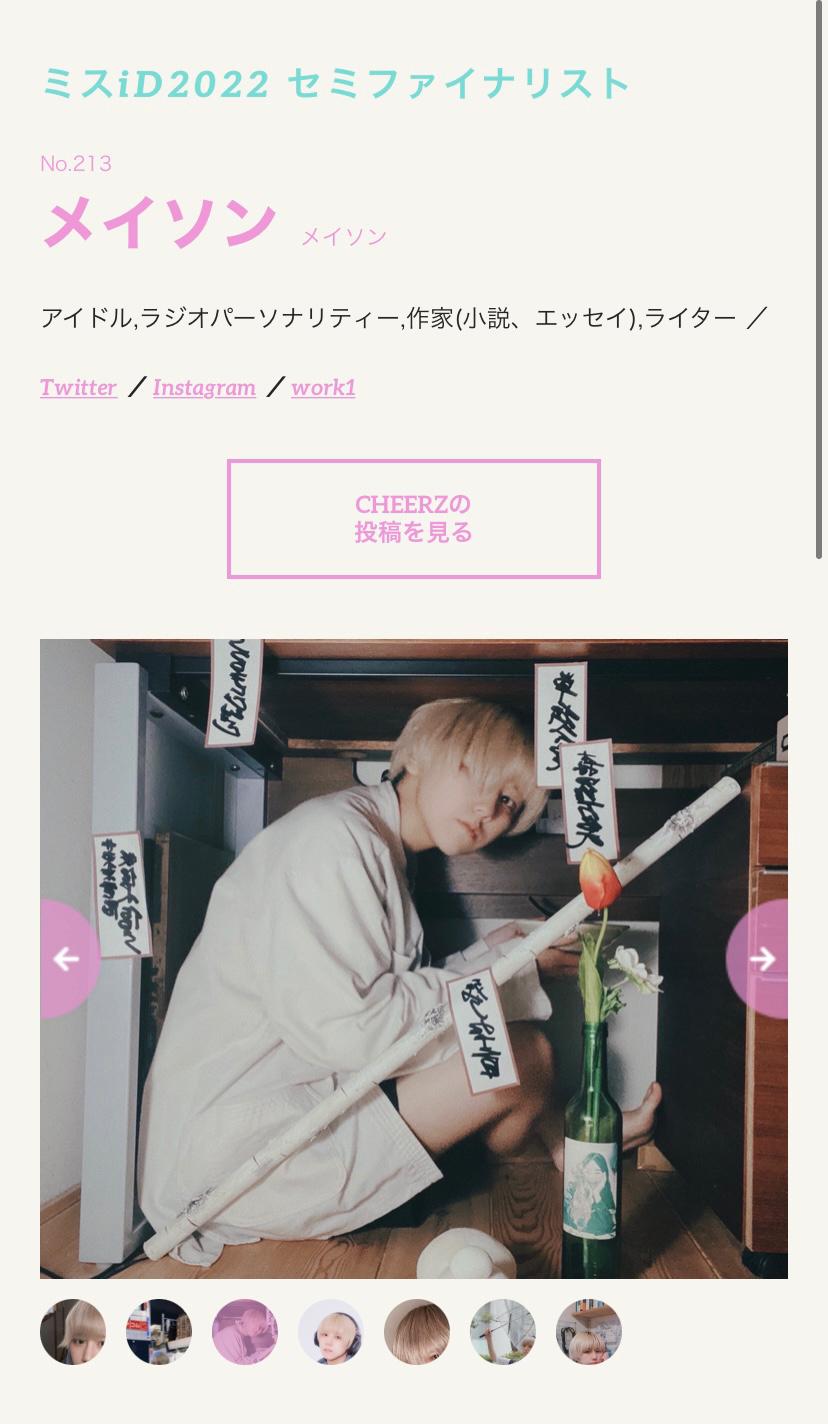Select the sixth circular photo thumbnail
The height and width of the screenshot is (1424, 828).
pos(503,1331)
